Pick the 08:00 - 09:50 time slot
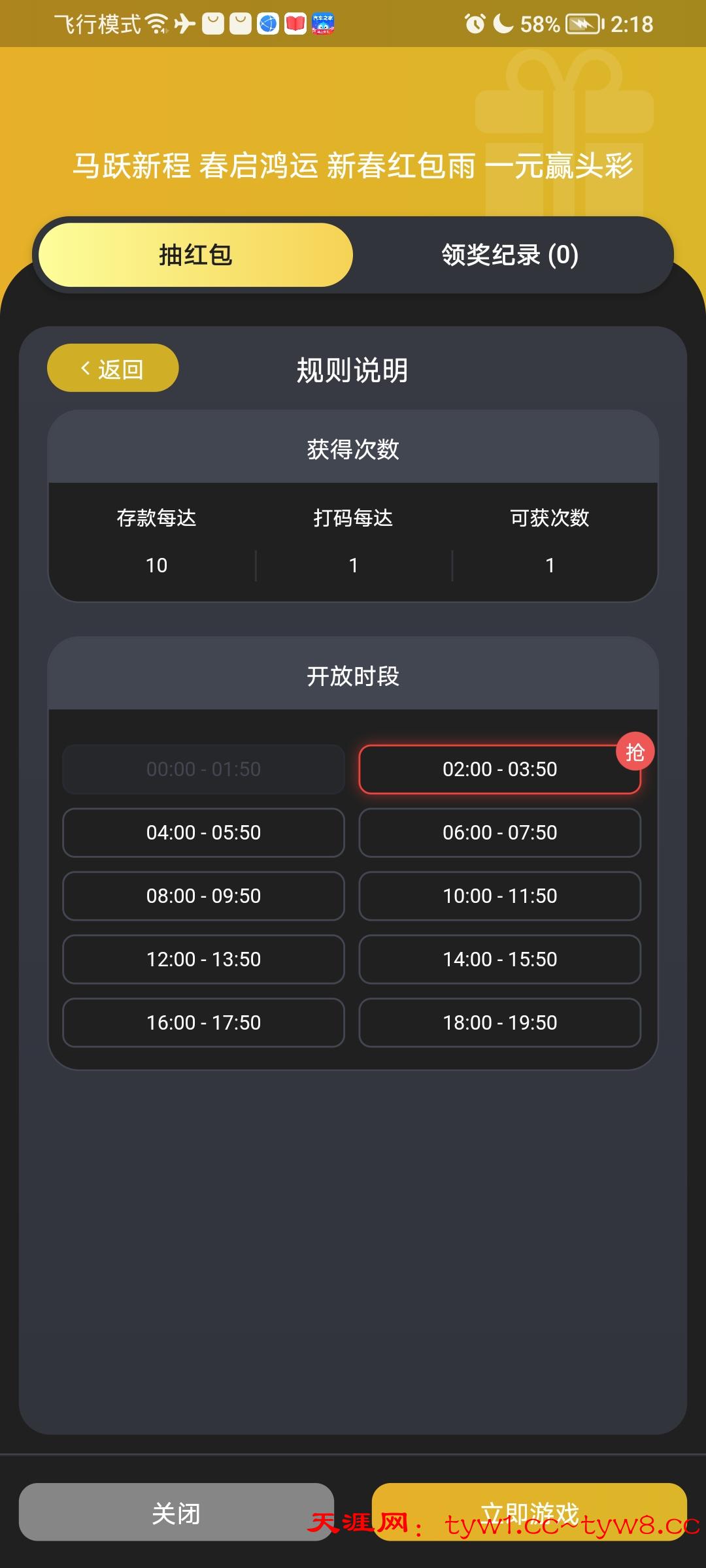 (203, 896)
